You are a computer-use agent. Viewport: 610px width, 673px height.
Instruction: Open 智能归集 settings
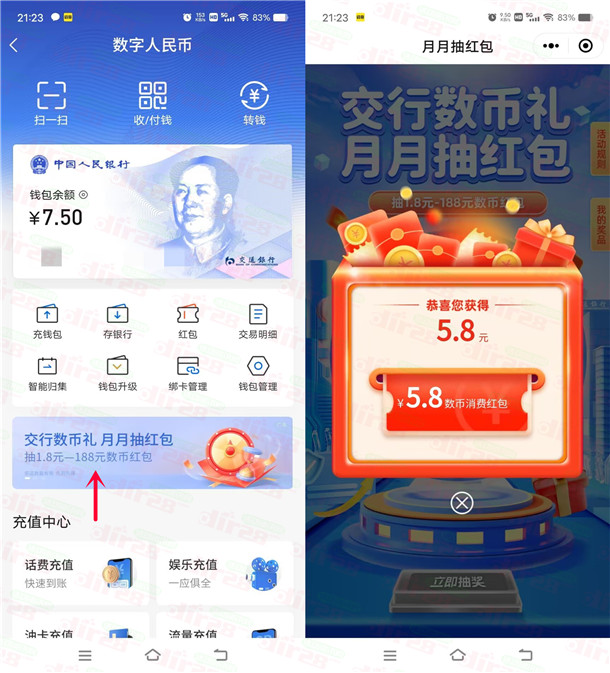(47, 374)
